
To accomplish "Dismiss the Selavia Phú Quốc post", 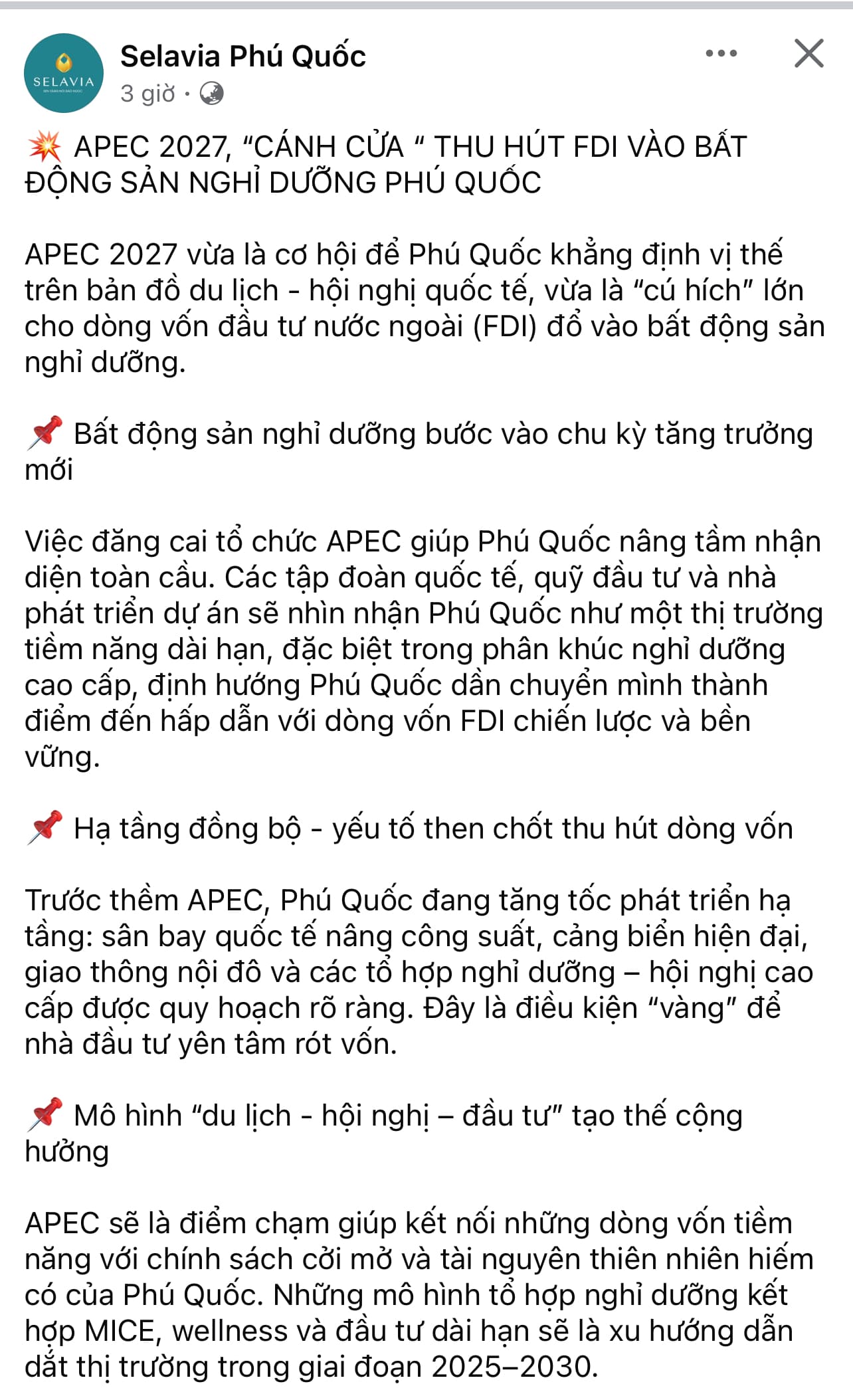I will (808, 53).
